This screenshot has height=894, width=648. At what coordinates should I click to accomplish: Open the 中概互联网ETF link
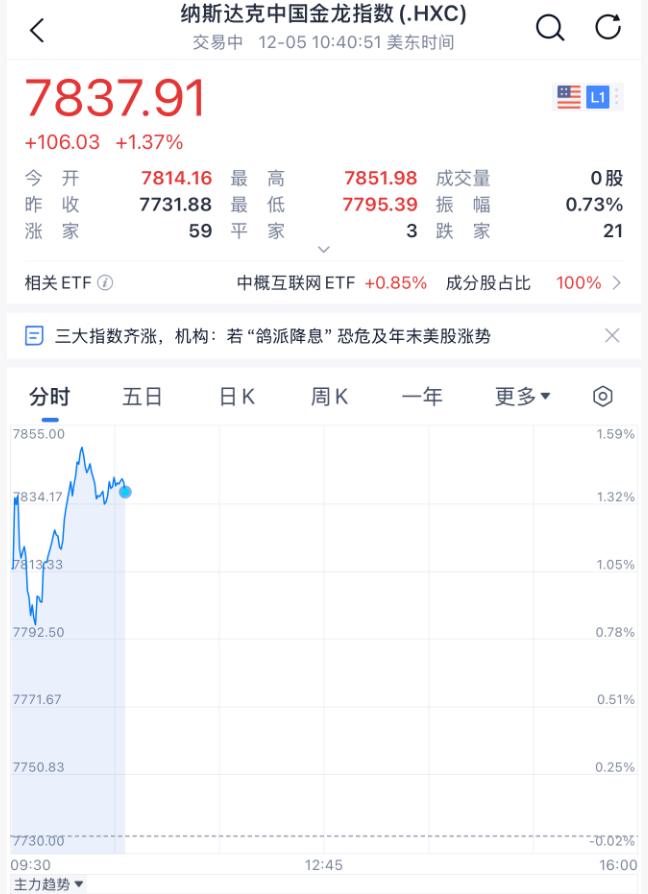tap(331, 283)
